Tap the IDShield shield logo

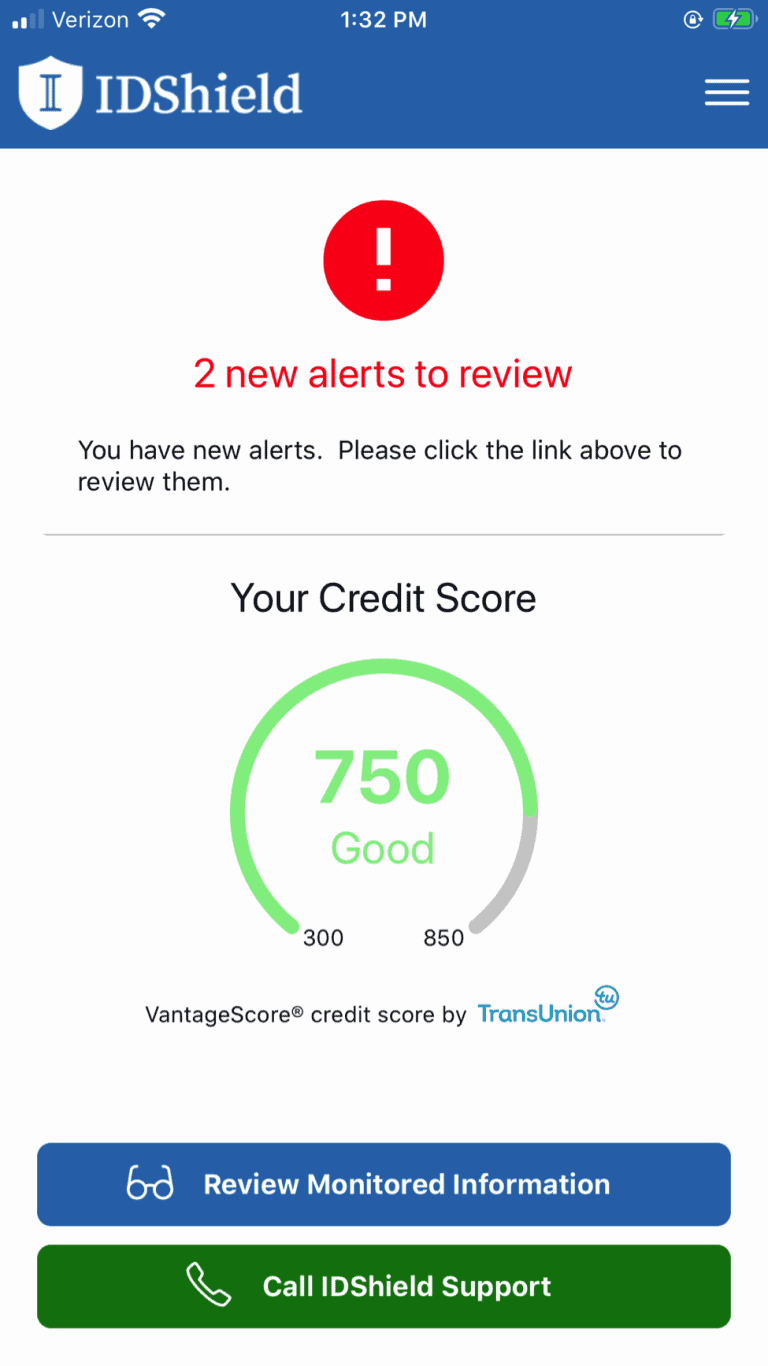click(50, 92)
